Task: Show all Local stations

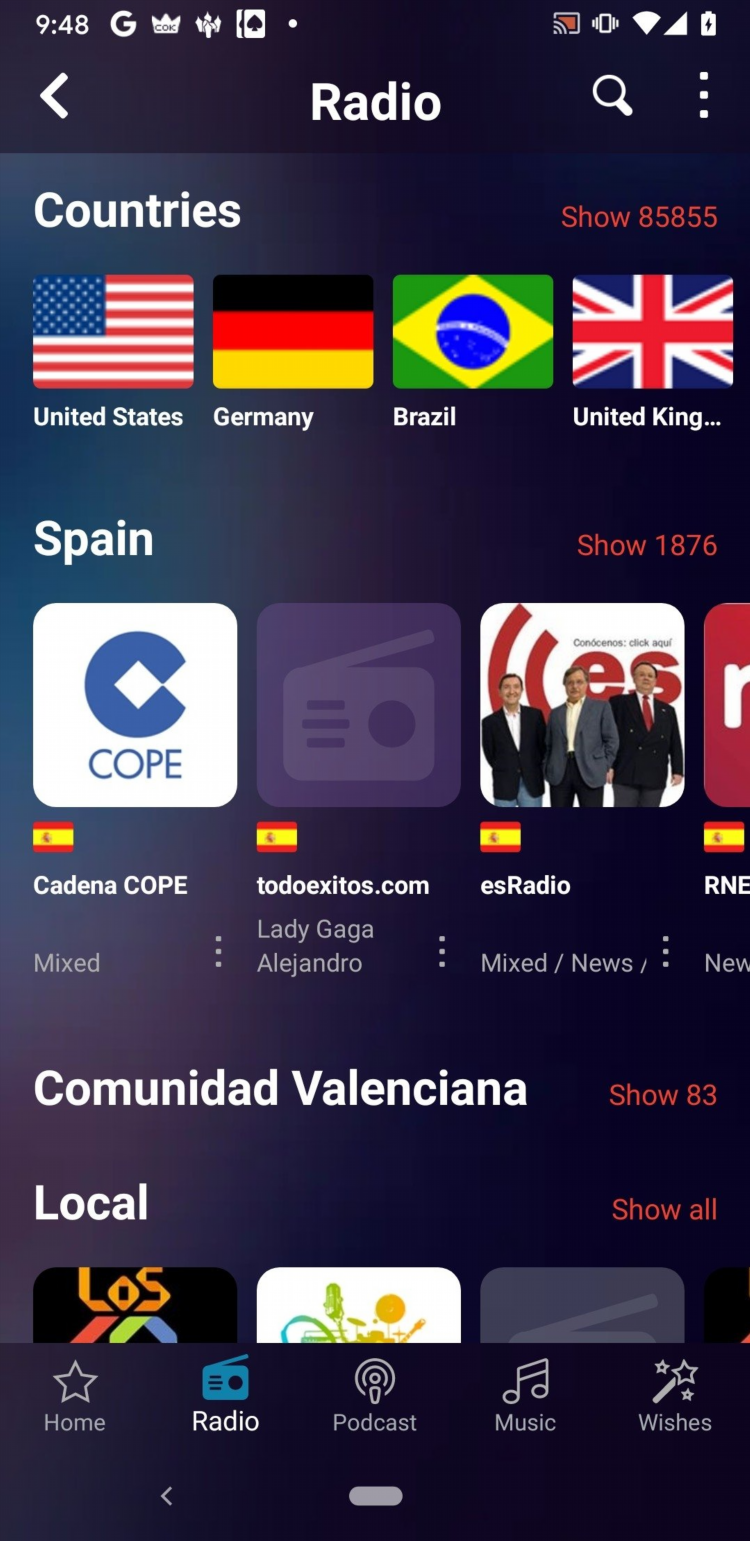Action: 664,1209
